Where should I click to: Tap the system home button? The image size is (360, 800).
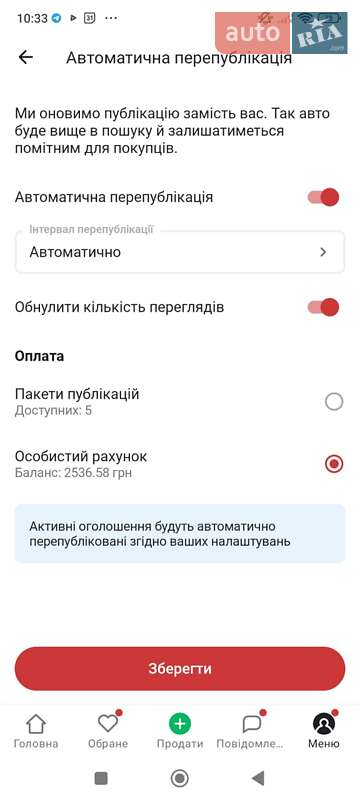coord(179,778)
